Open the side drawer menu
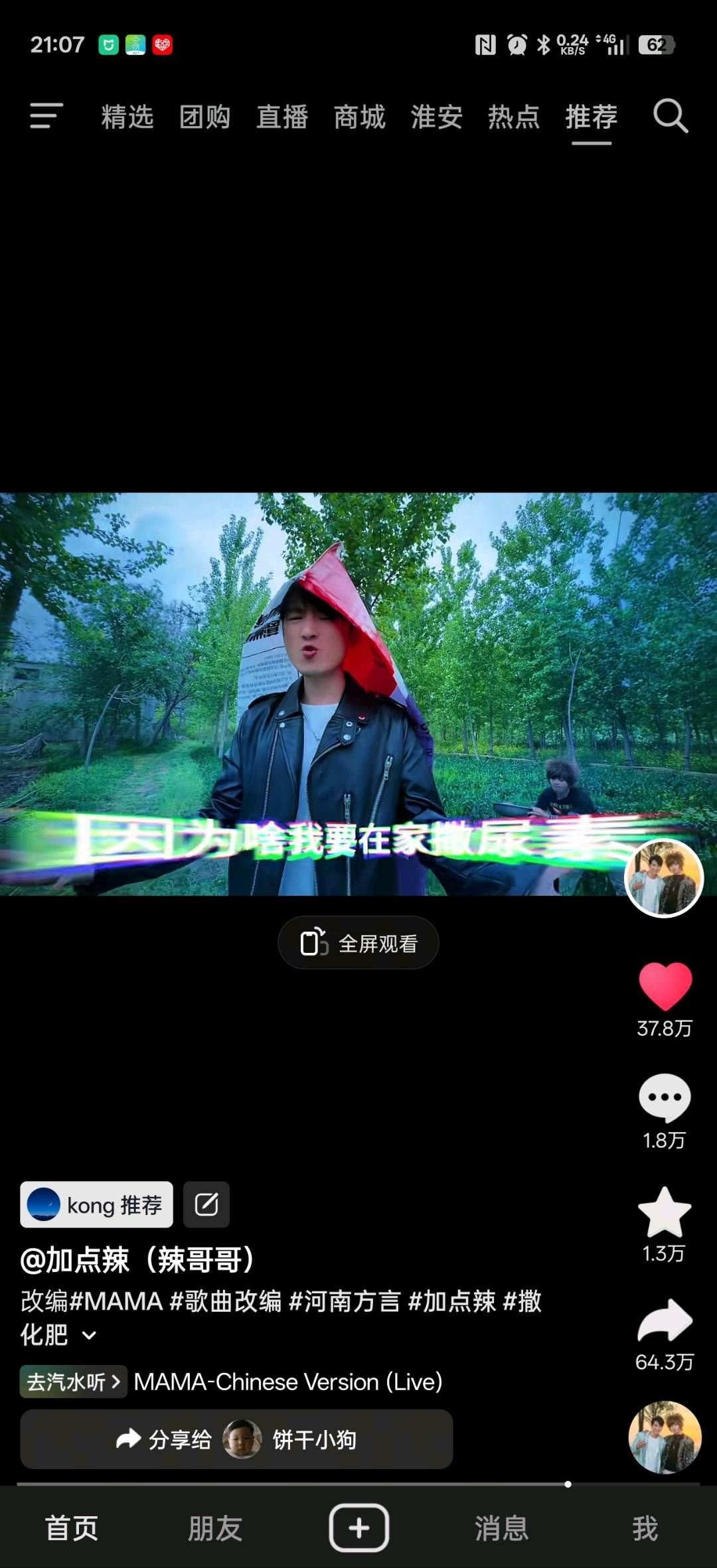Viewport: 717px width, 1568px height. 46,116
